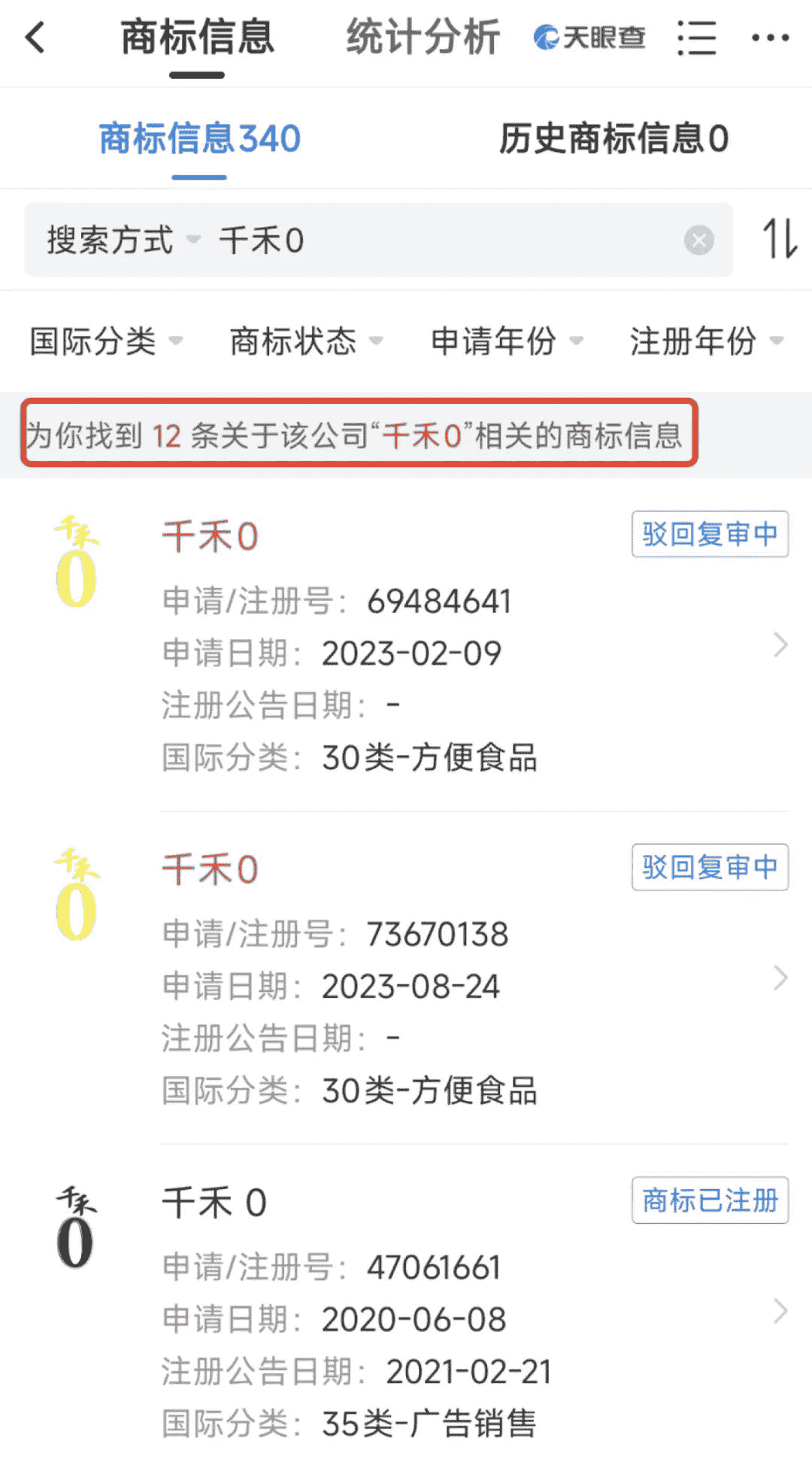Expand the 申请年份 filter
This screenshot has width=812, height=1465.
(507, 341)
